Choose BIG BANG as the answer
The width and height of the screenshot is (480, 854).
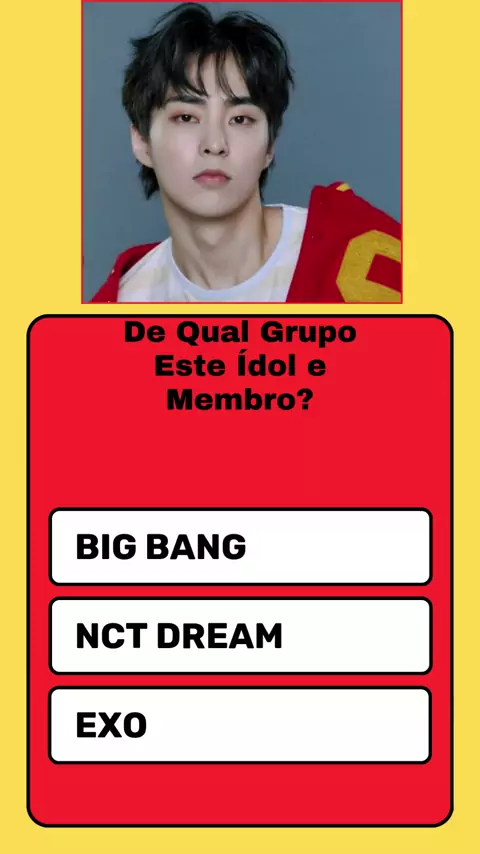pos(240,546)
